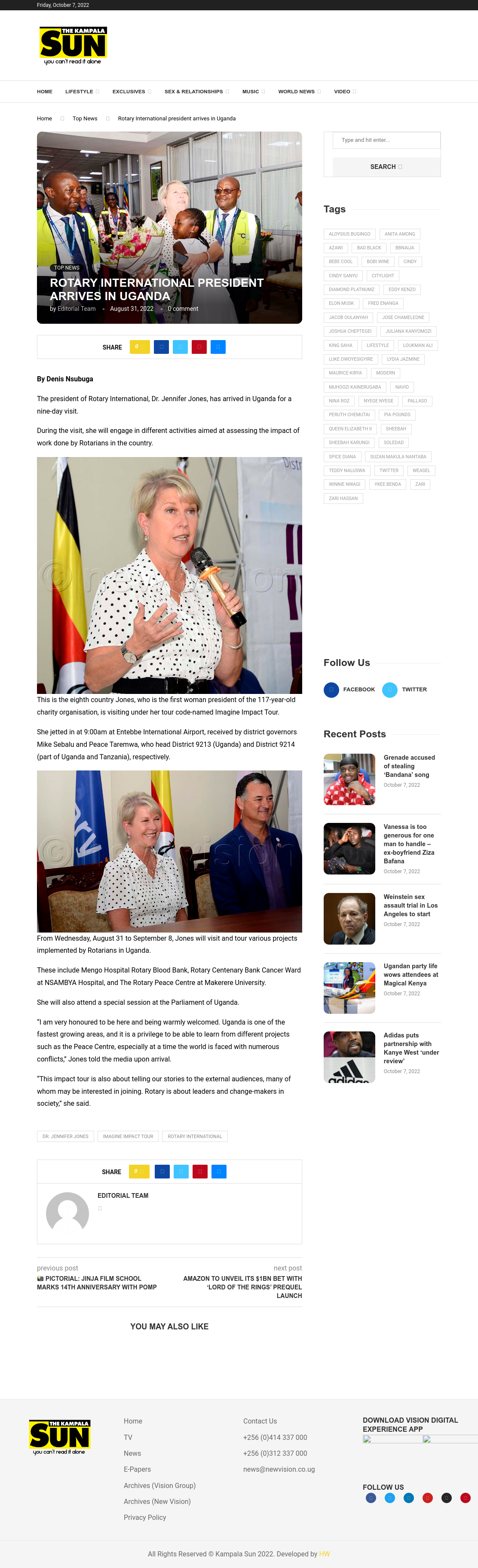Focus the 'Type and hit enter' search field
Image resolution: width=478 pixels, height=1568 pixels.
386,140
